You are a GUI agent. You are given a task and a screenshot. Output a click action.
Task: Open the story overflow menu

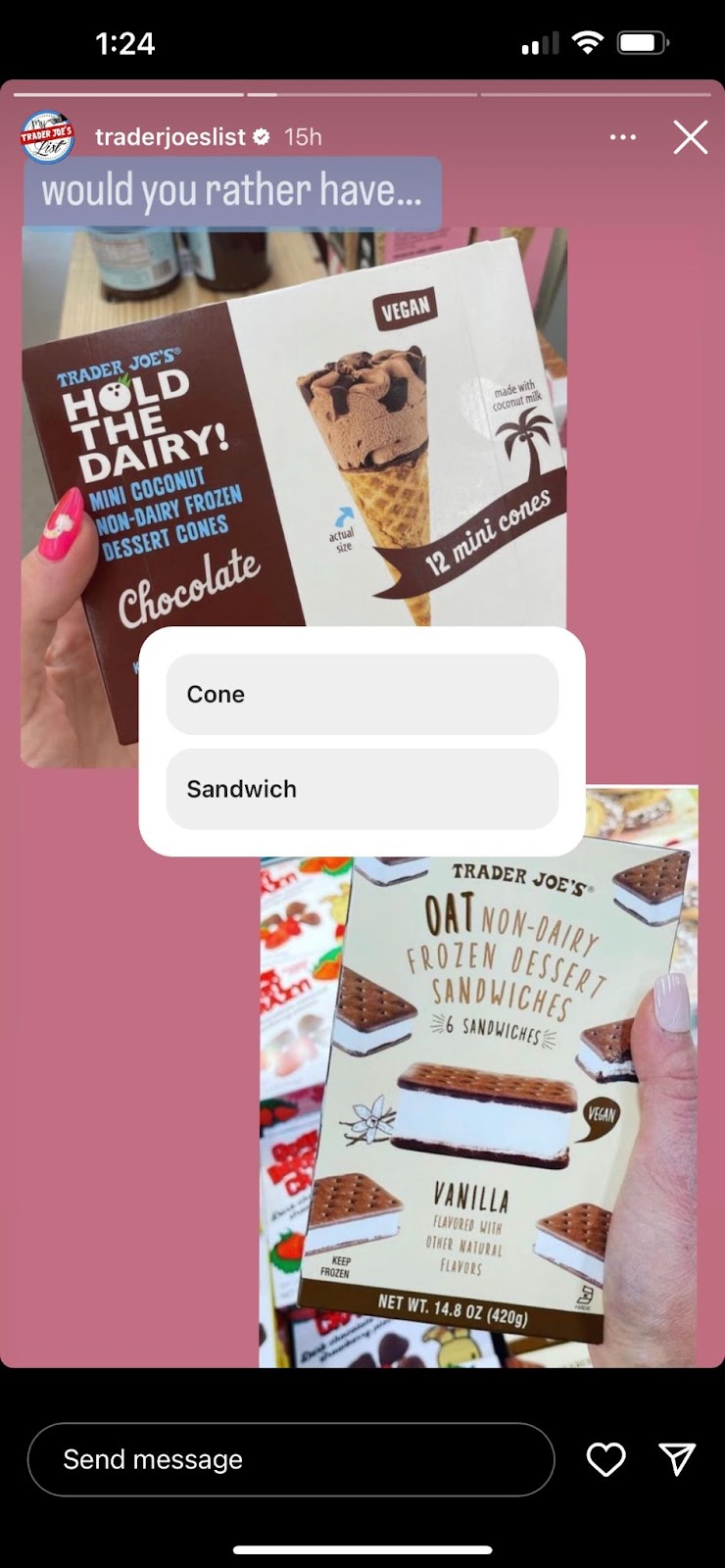click(623, 137)
